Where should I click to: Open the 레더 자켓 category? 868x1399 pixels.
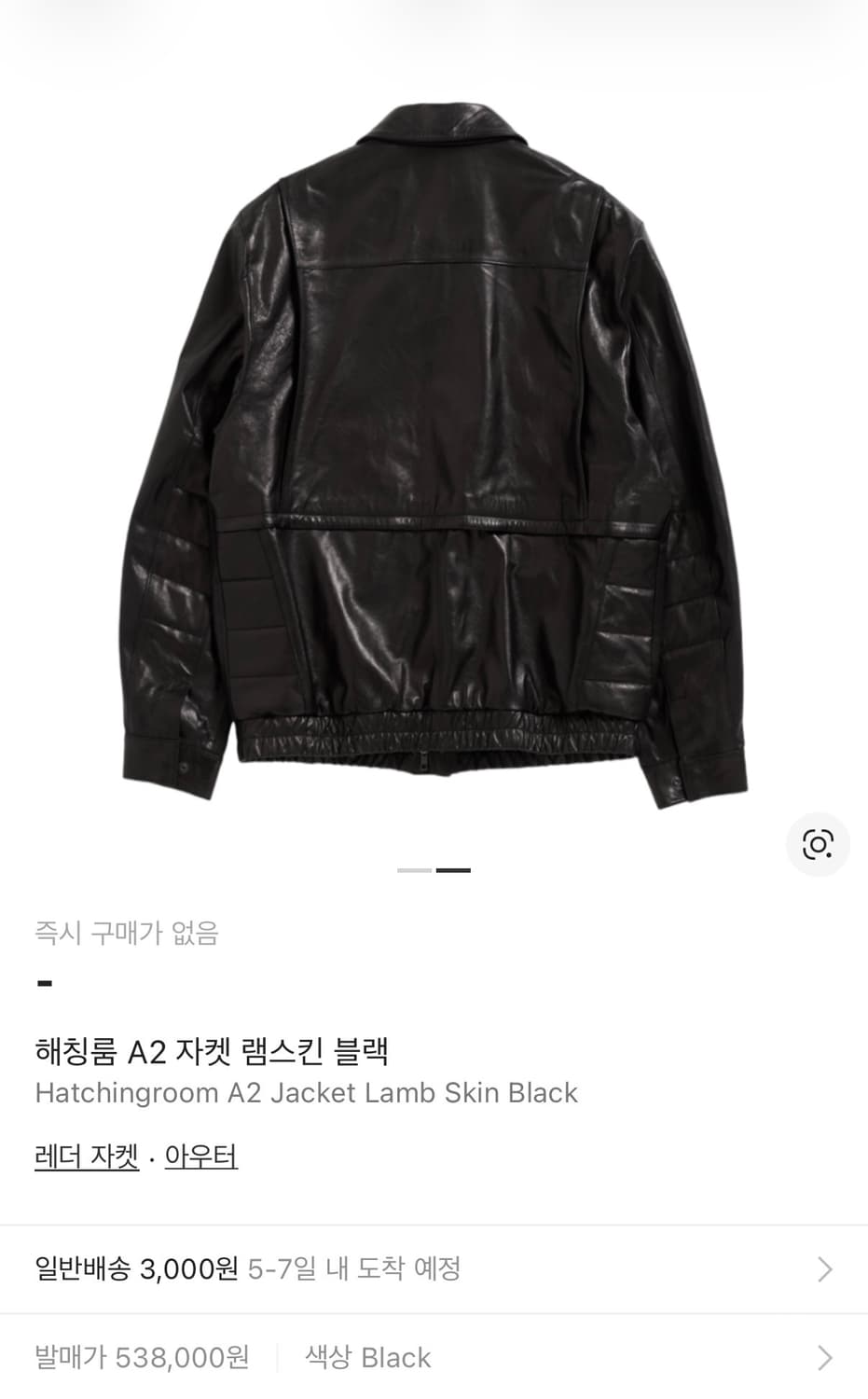click(85, 1156)
